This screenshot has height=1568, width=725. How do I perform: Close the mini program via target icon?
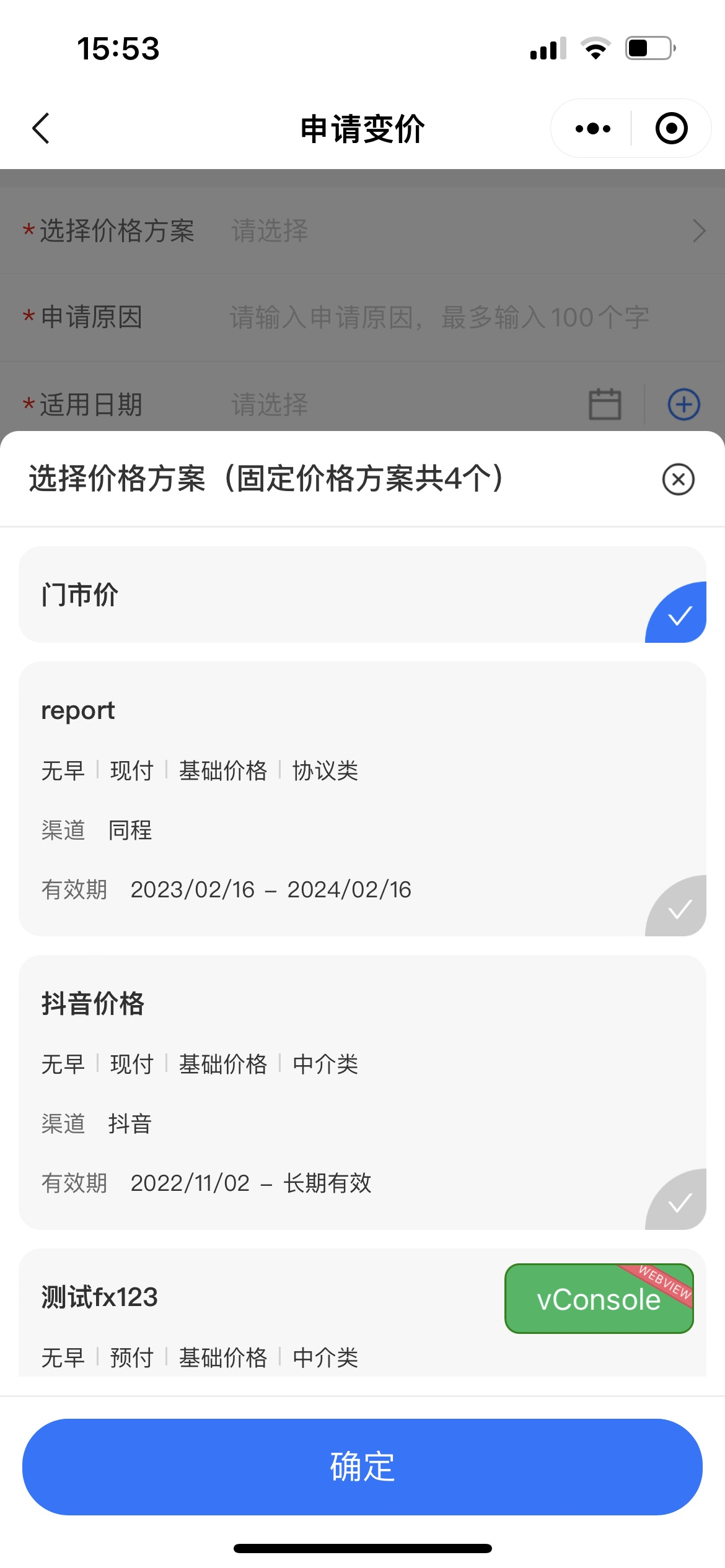pos(672,129)
